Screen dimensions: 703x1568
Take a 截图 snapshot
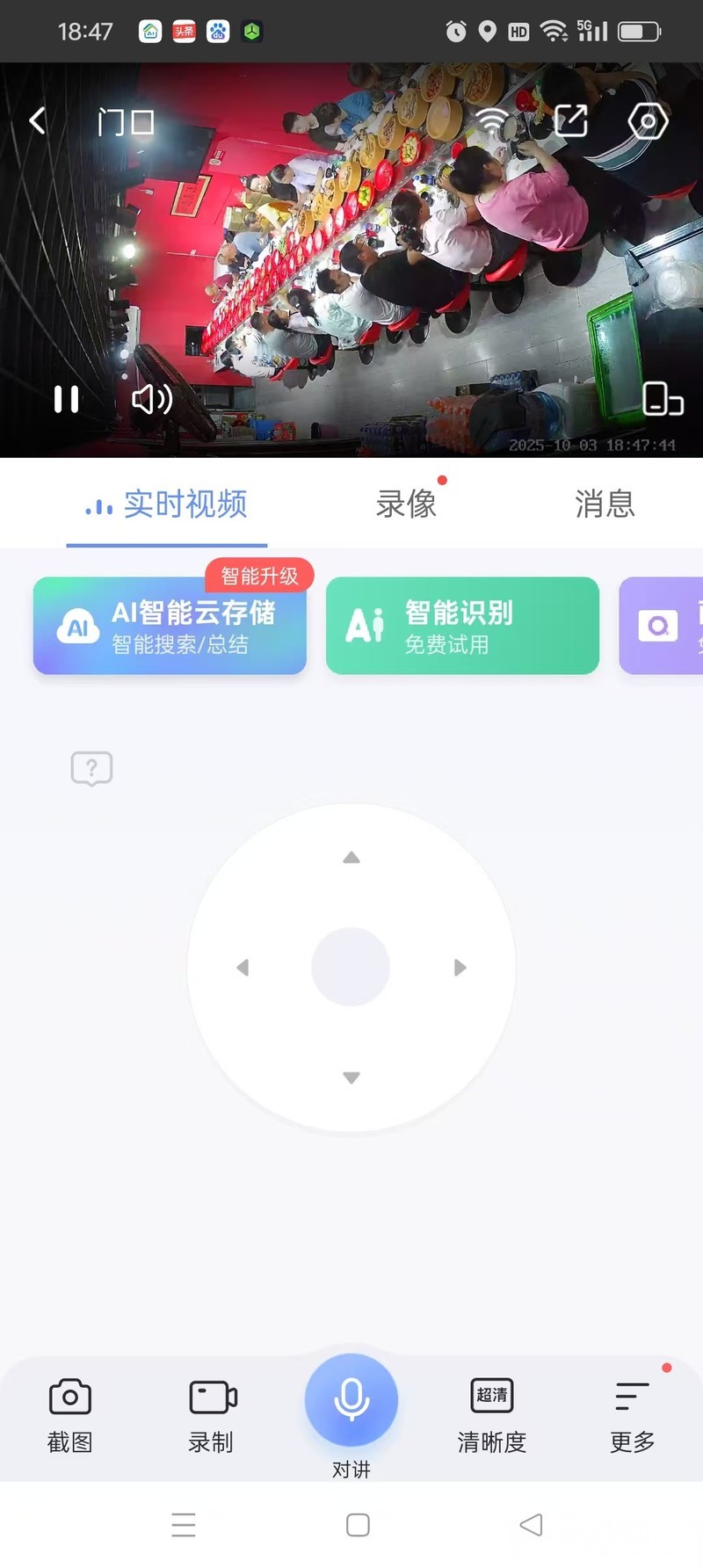pos(70,1414)
